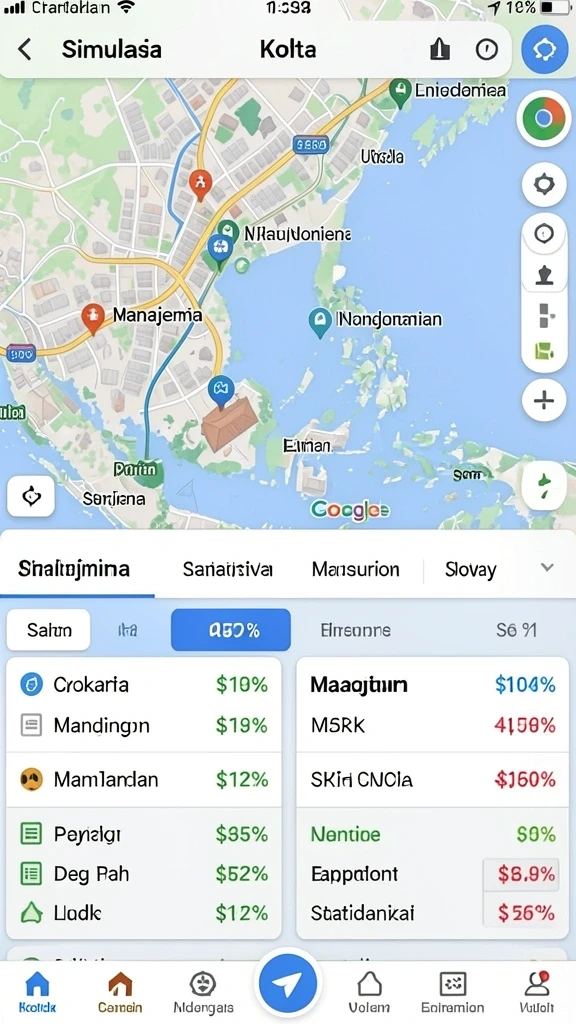The image size is (576, 1024).
Task: Expand the tabs dropdown chevron
Action: (547, 568)
